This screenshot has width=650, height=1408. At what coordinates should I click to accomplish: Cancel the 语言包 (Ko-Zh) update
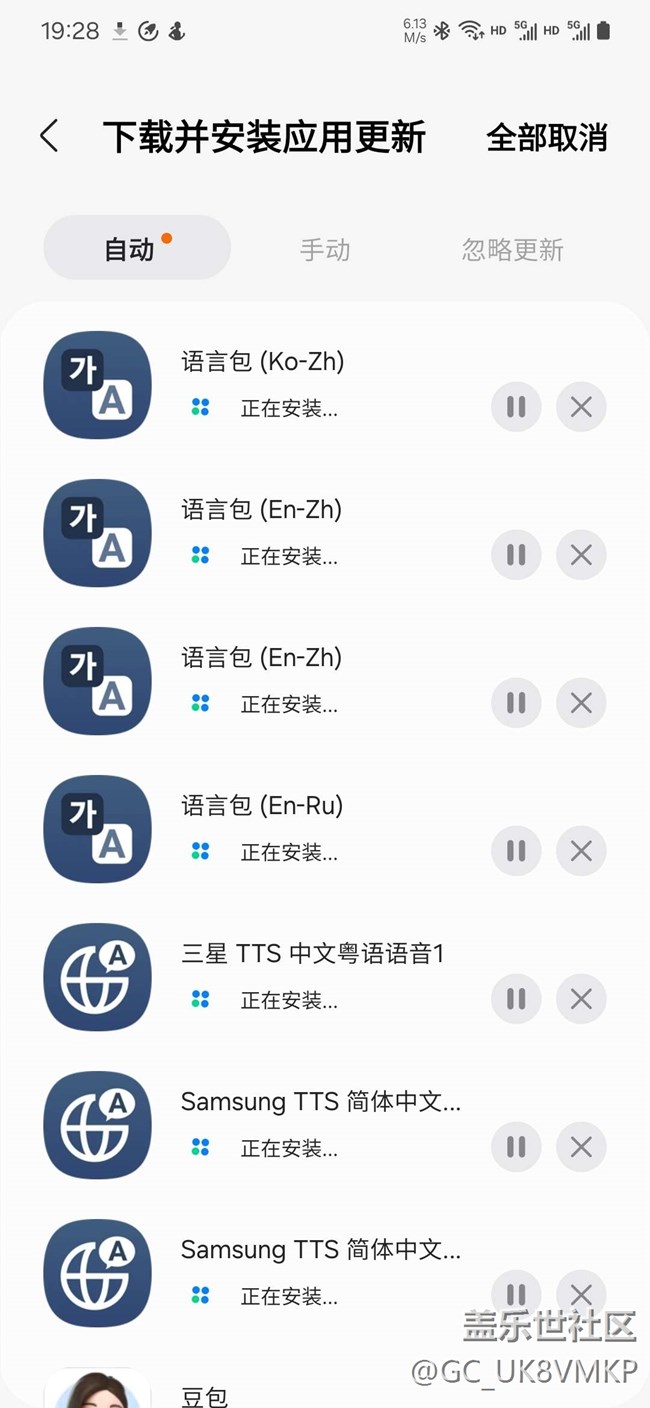click(x=581, y=407)
